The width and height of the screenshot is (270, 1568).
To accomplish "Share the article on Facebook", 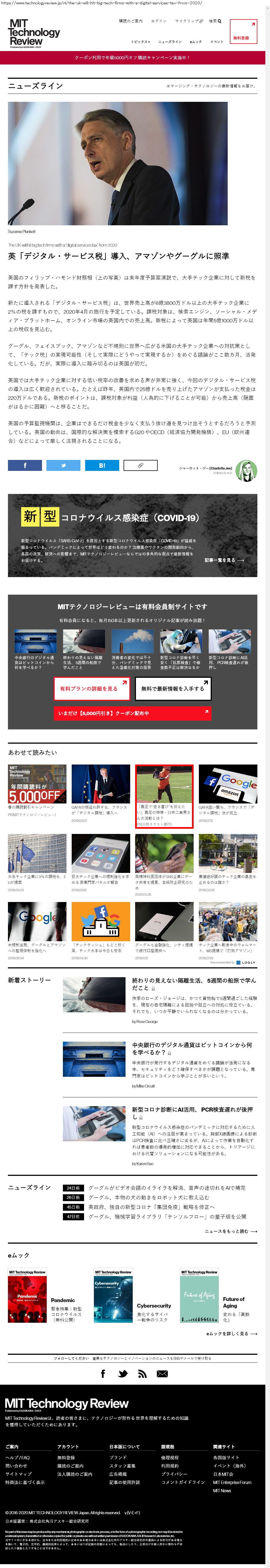I will pyautogui.click(x=25, y=465).
